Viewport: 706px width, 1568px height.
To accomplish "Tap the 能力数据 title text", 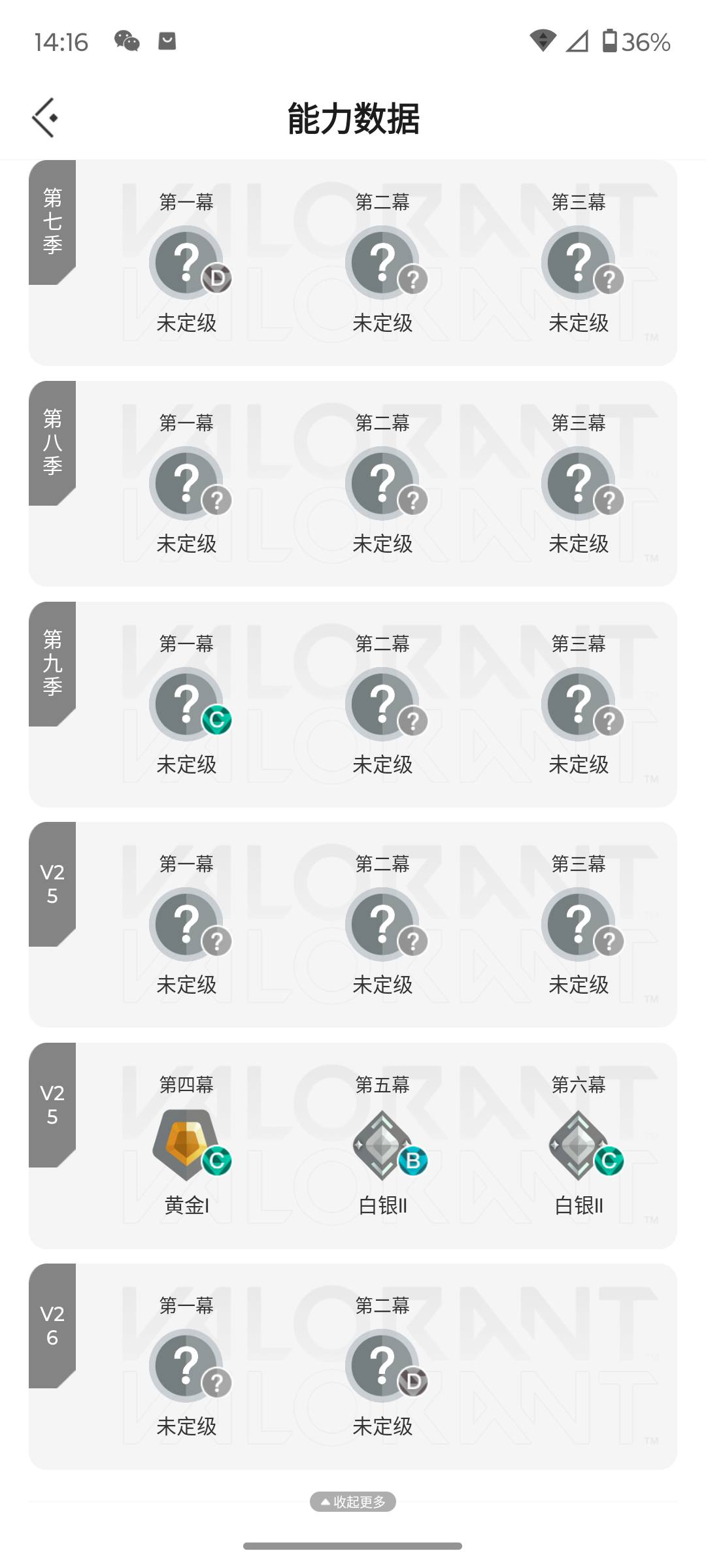I will tap(353, 118).
